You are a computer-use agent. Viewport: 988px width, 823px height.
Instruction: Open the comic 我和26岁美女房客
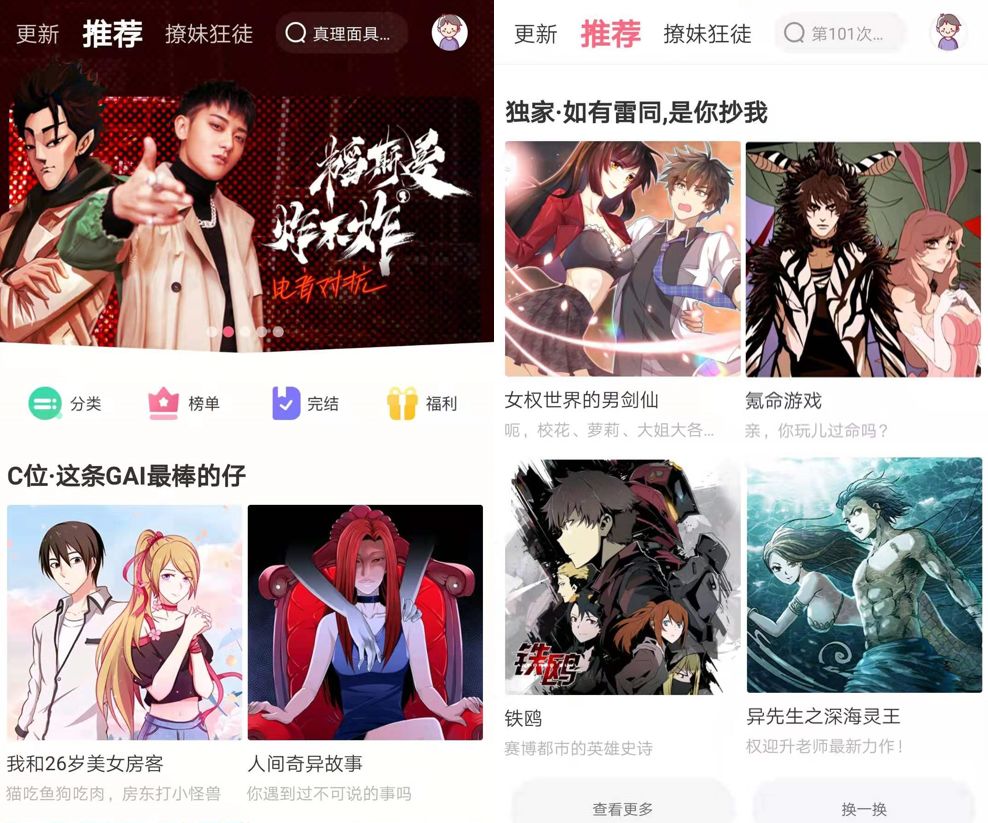[124, 622]
